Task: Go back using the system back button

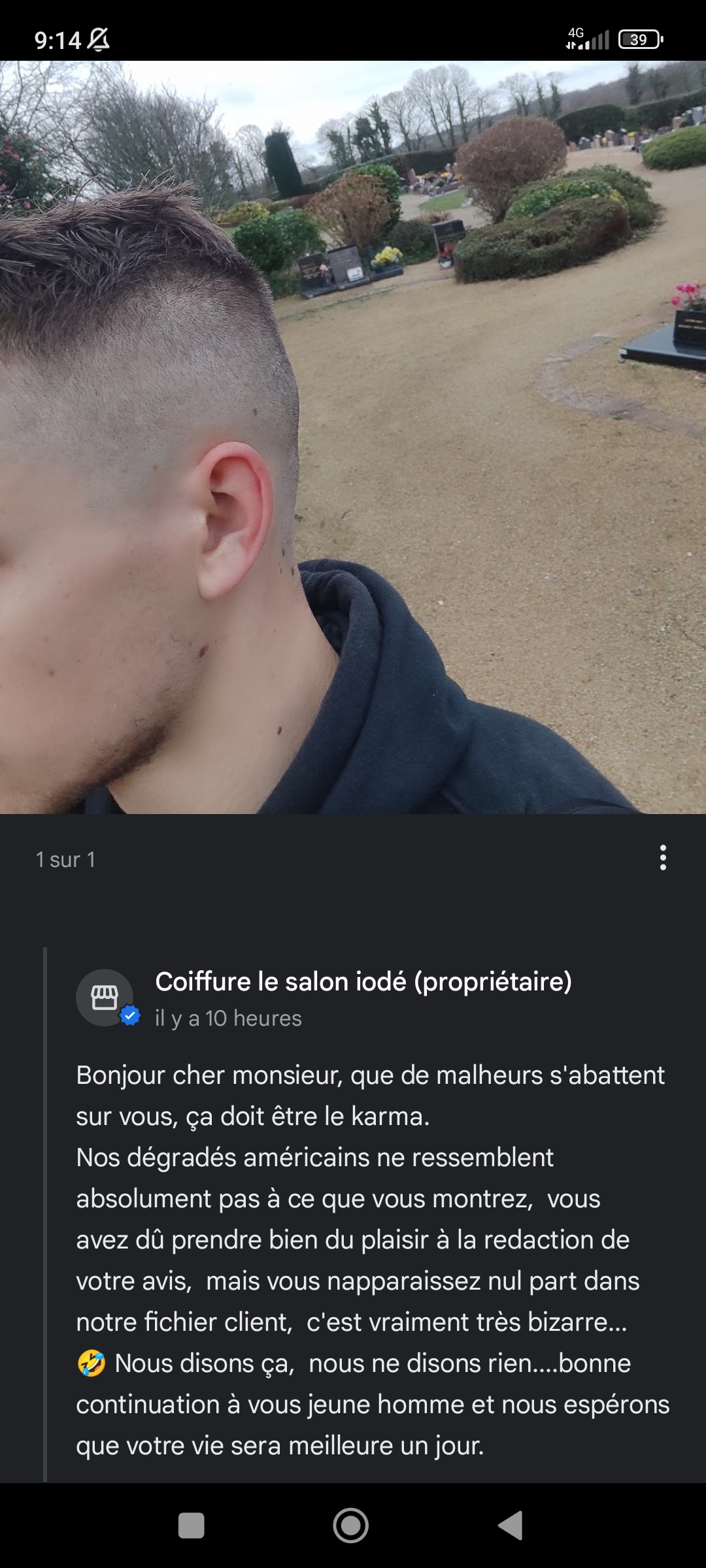Action: (x=511, y=1526)
